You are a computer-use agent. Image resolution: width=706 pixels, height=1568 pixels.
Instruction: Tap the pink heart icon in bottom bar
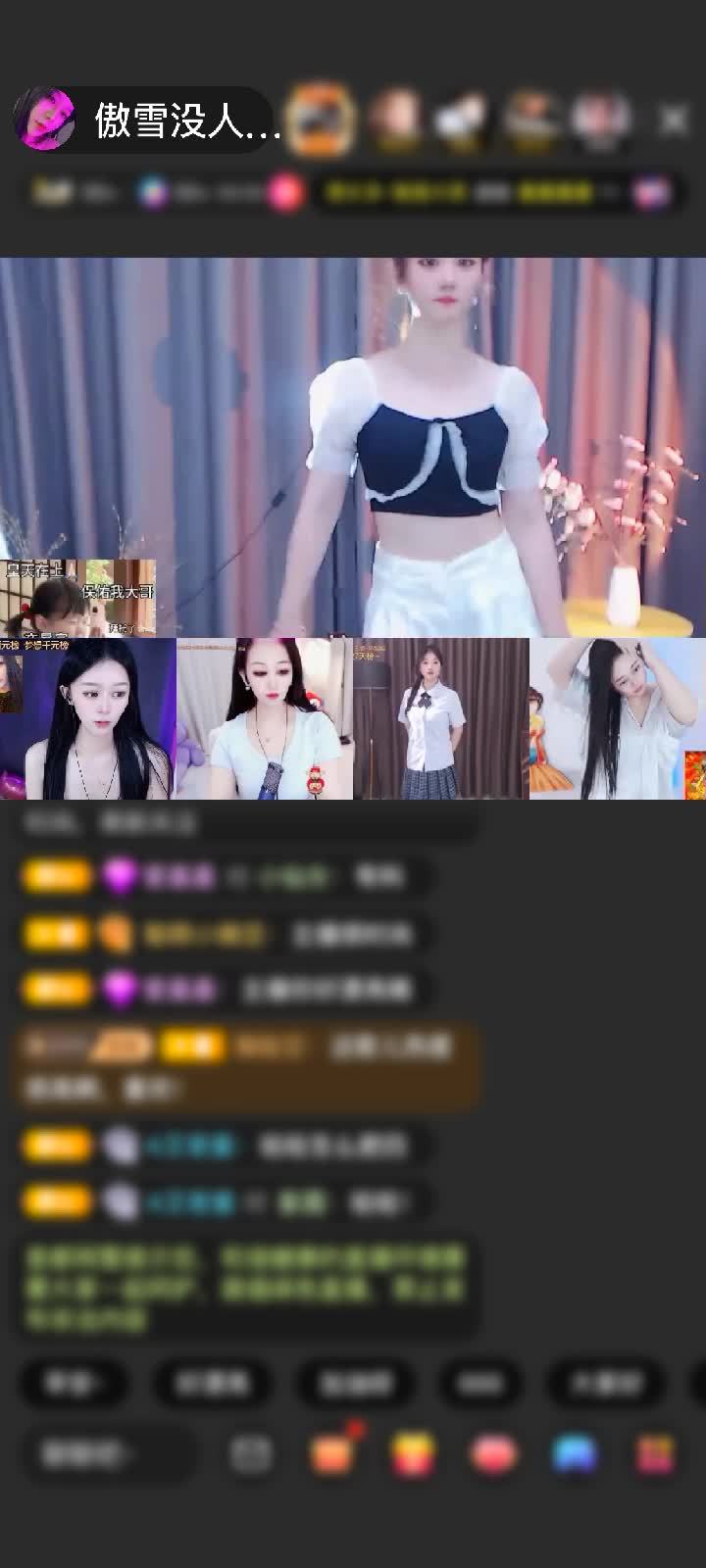(494, 1454)
